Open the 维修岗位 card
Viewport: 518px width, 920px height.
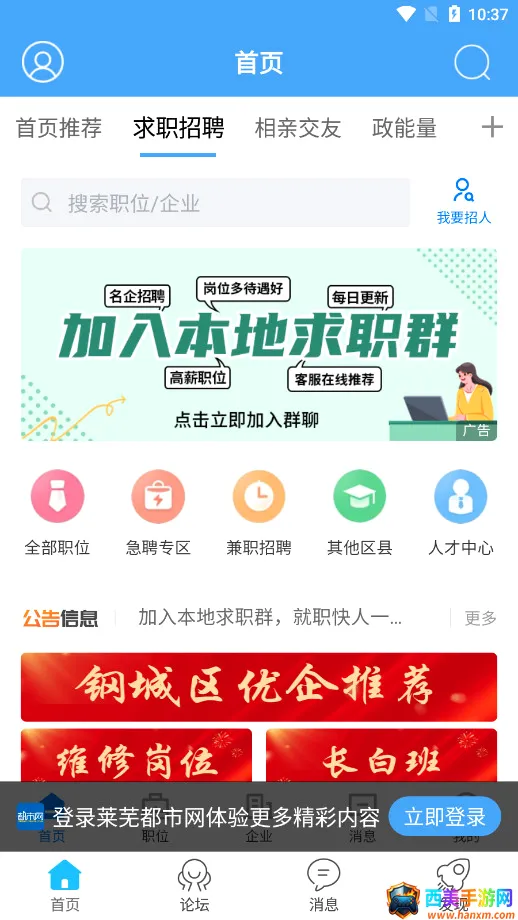136,755
